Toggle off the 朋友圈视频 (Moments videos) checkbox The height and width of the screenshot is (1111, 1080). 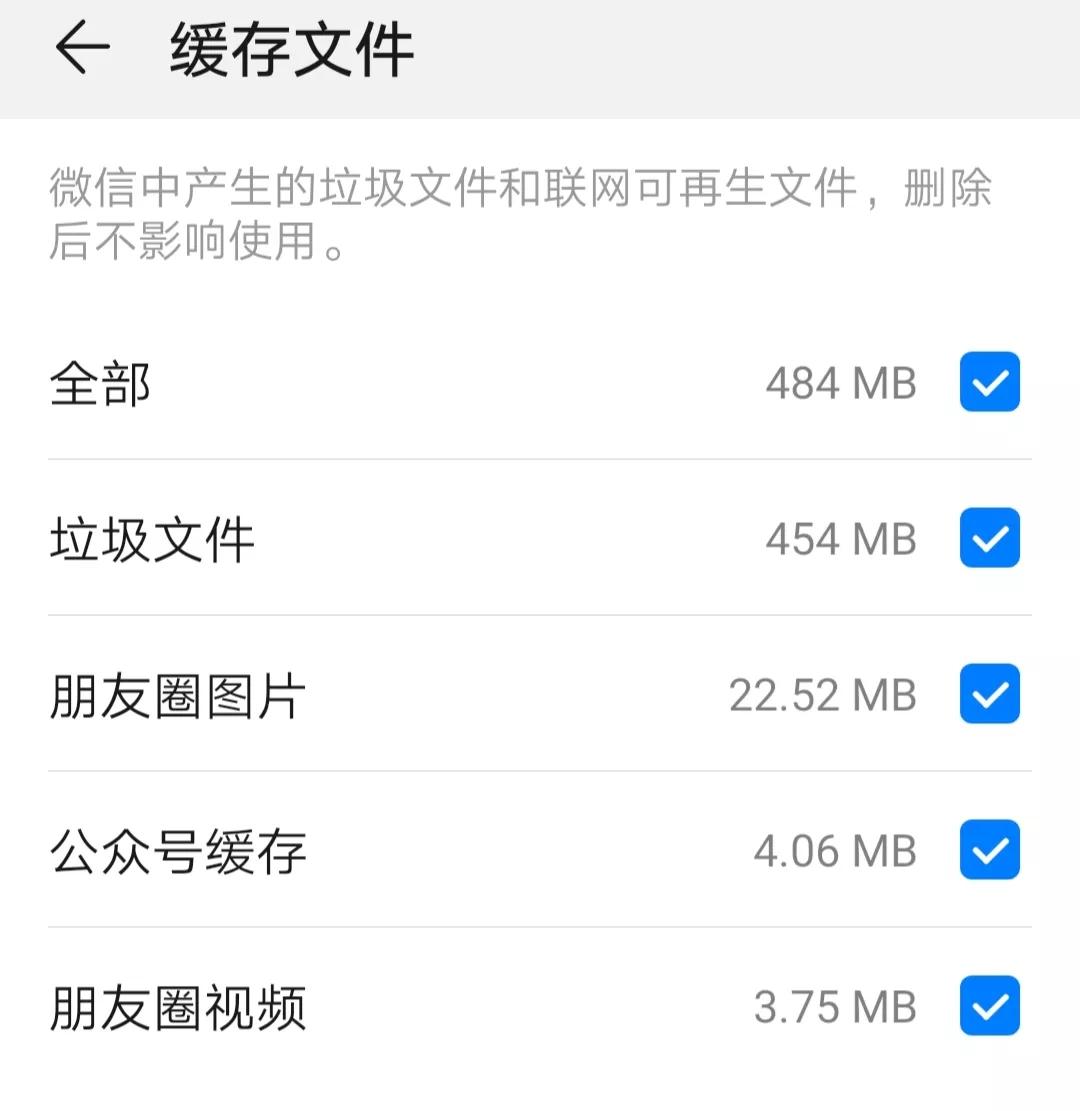989,1006
